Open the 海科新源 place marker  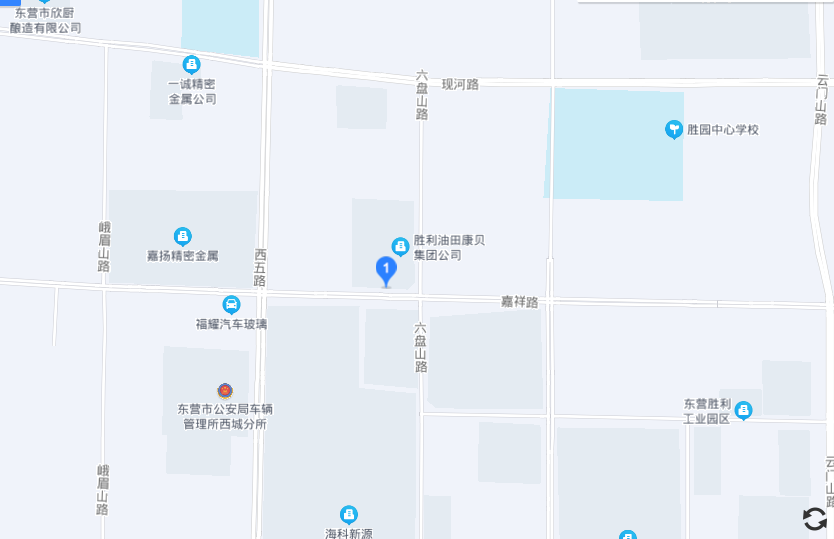pyautogui.click(x=348, y=514)
